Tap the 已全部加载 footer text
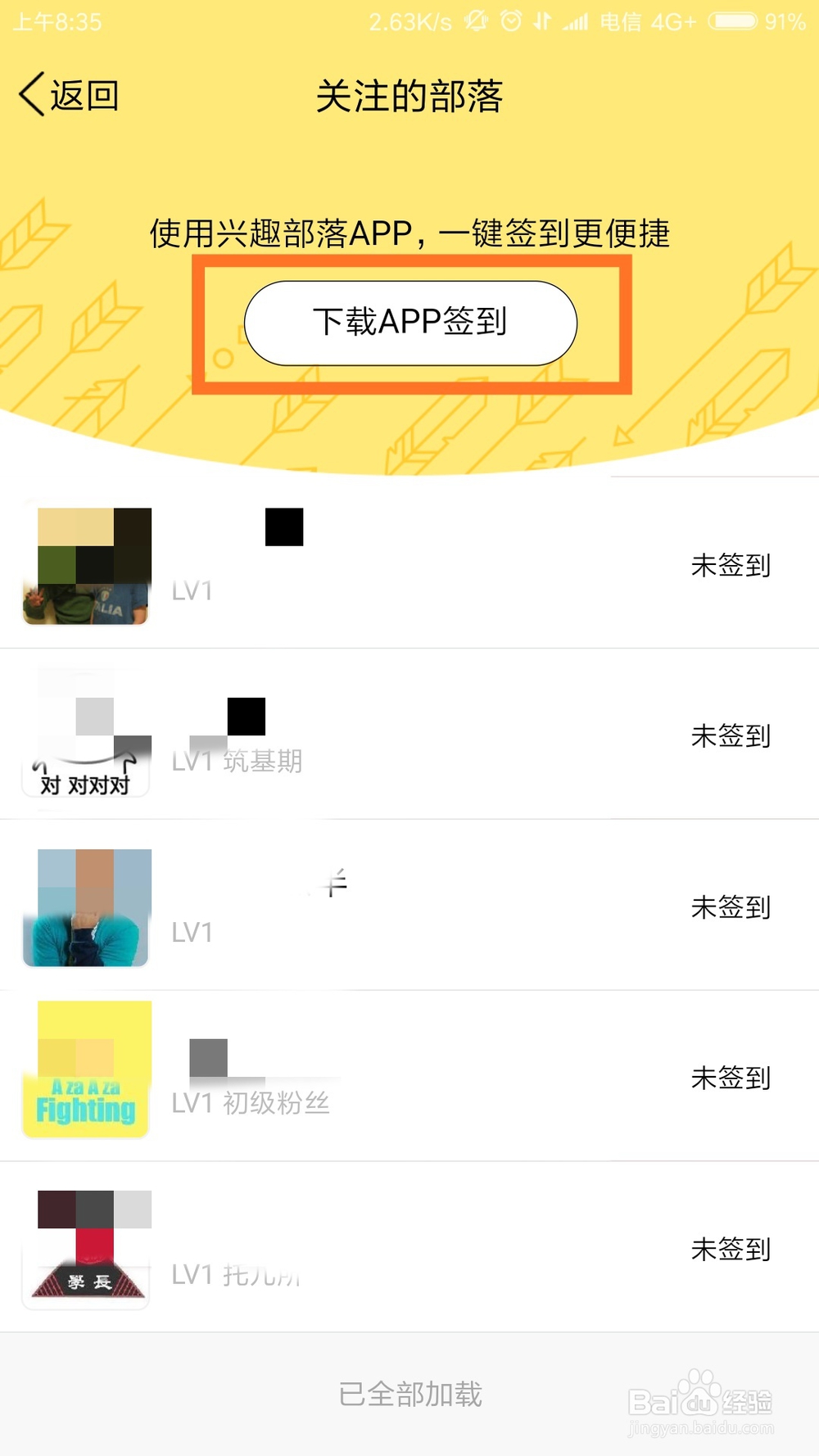 click(x=409, y=1393)
